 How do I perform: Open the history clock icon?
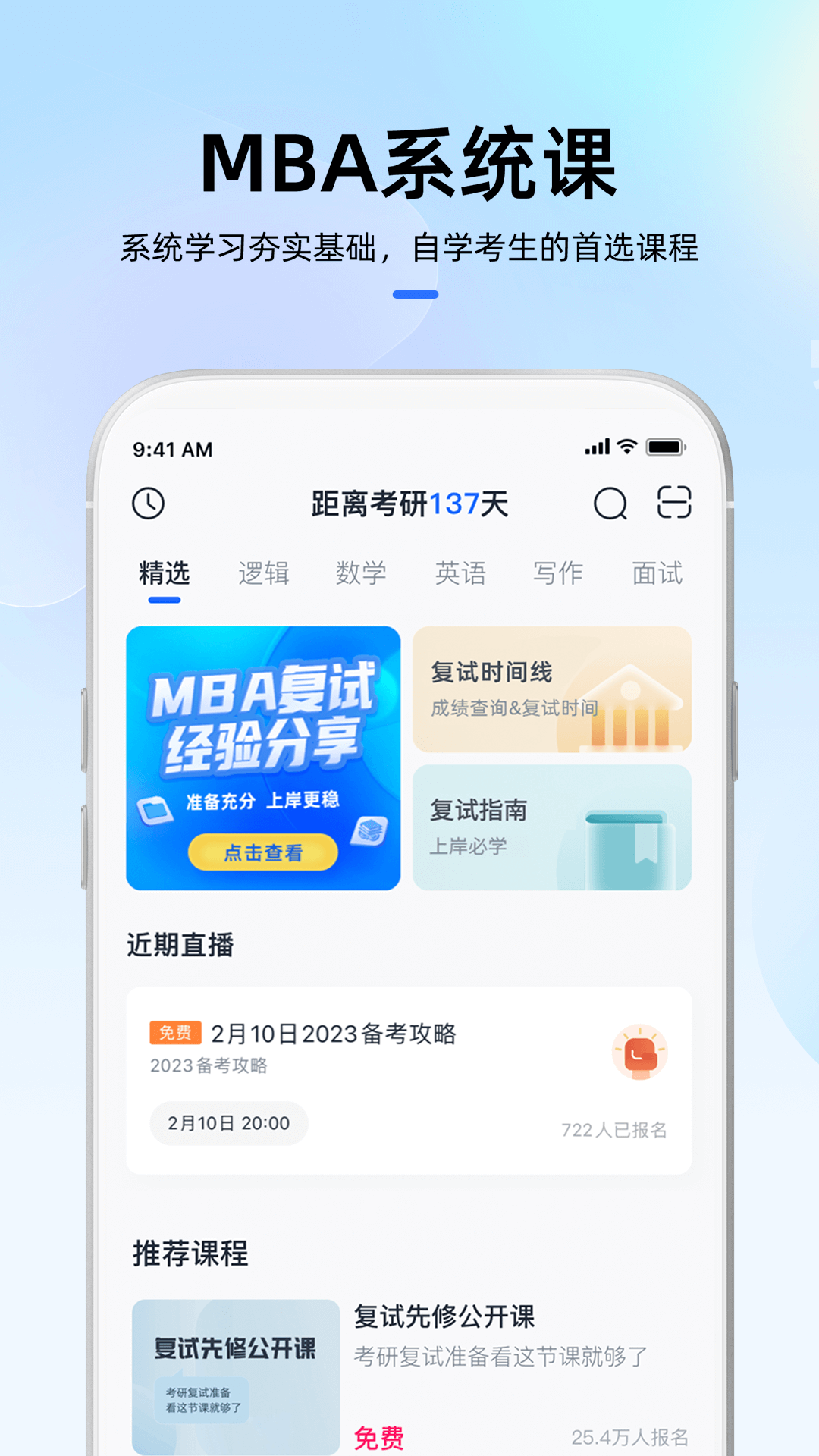point(149,502)
